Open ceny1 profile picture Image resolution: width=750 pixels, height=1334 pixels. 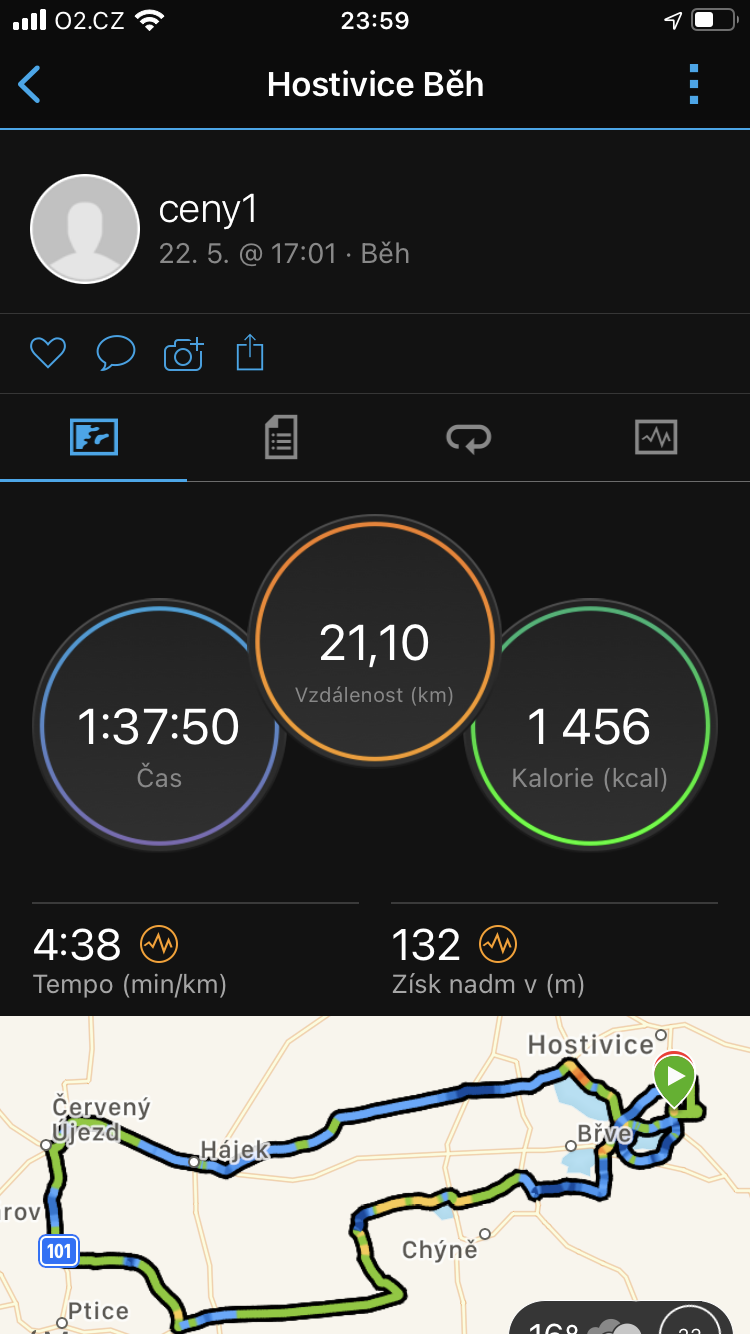85,229
